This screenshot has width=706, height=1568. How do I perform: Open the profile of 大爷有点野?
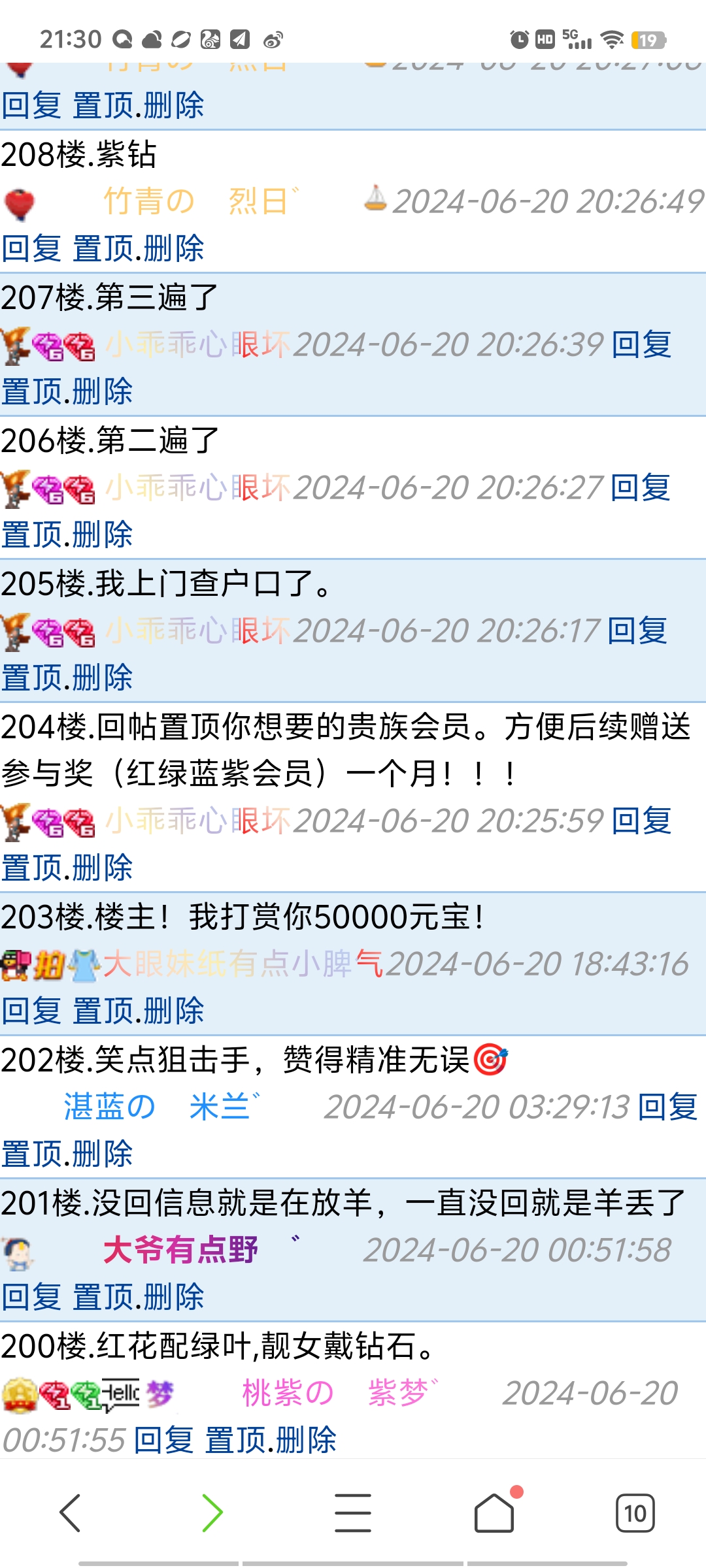pyautogui.click(x=181, y=1250)
